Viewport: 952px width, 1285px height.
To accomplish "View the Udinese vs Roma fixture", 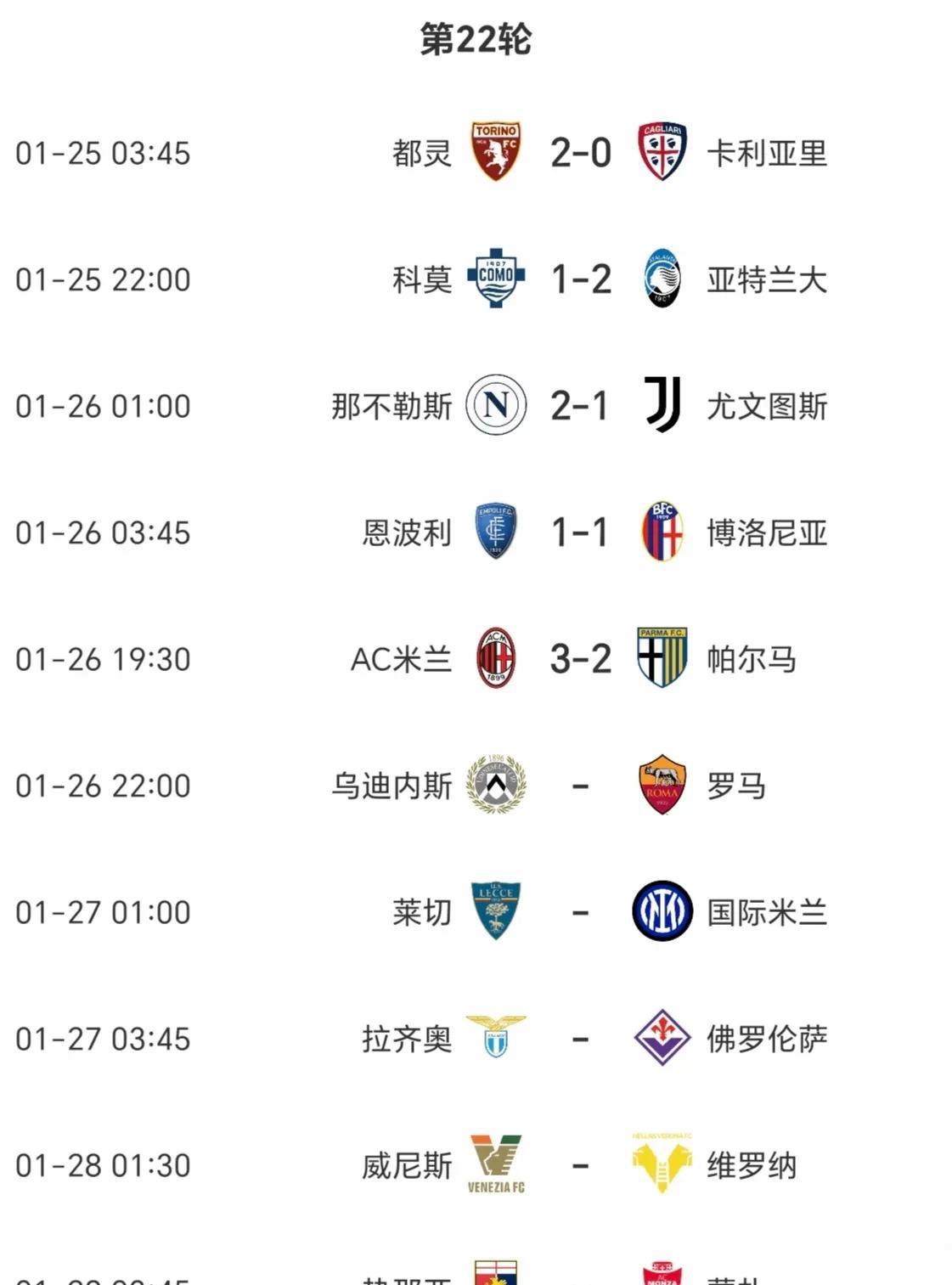I will [580, 786].
